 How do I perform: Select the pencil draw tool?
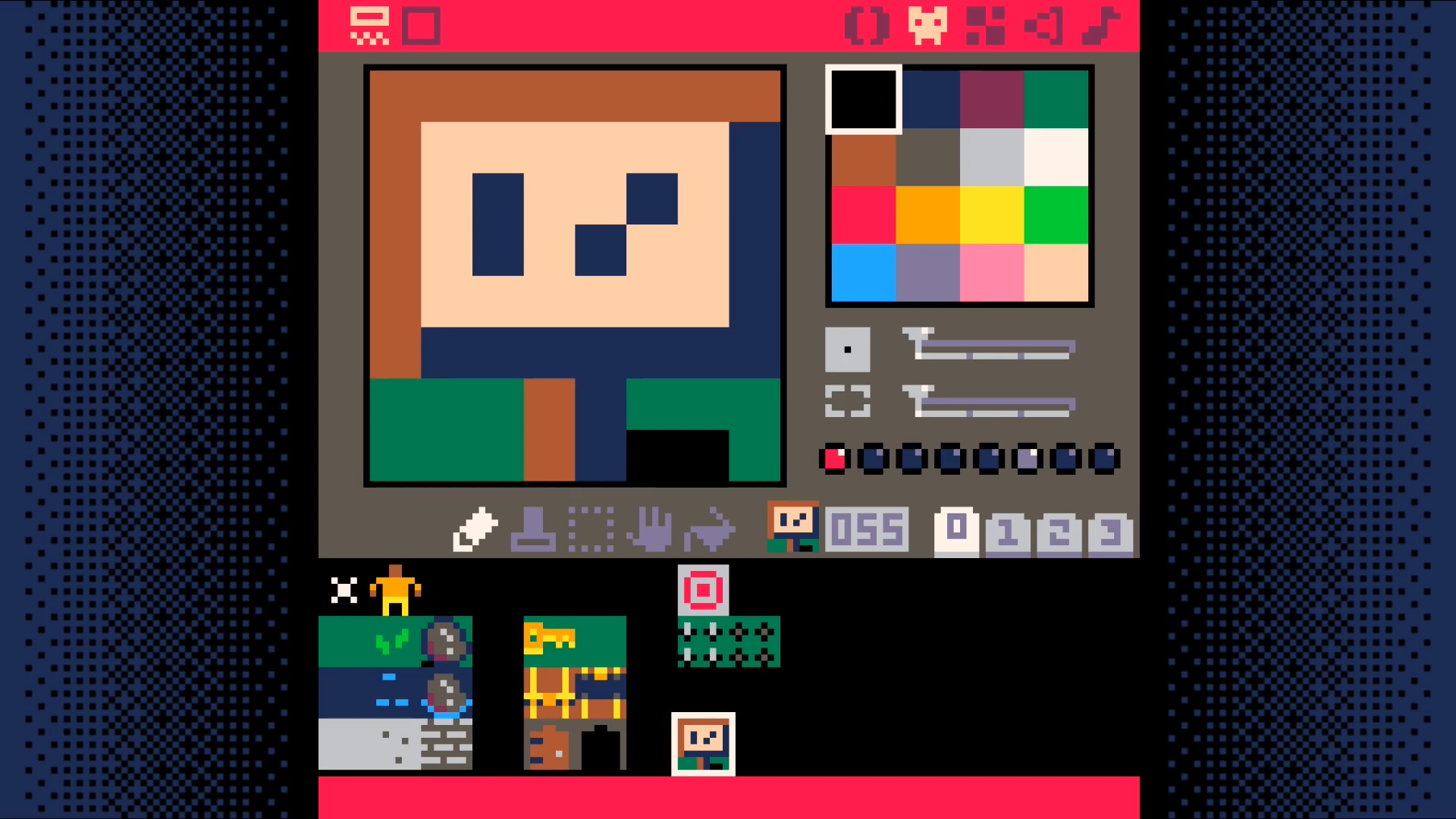(x=475, y=529)
